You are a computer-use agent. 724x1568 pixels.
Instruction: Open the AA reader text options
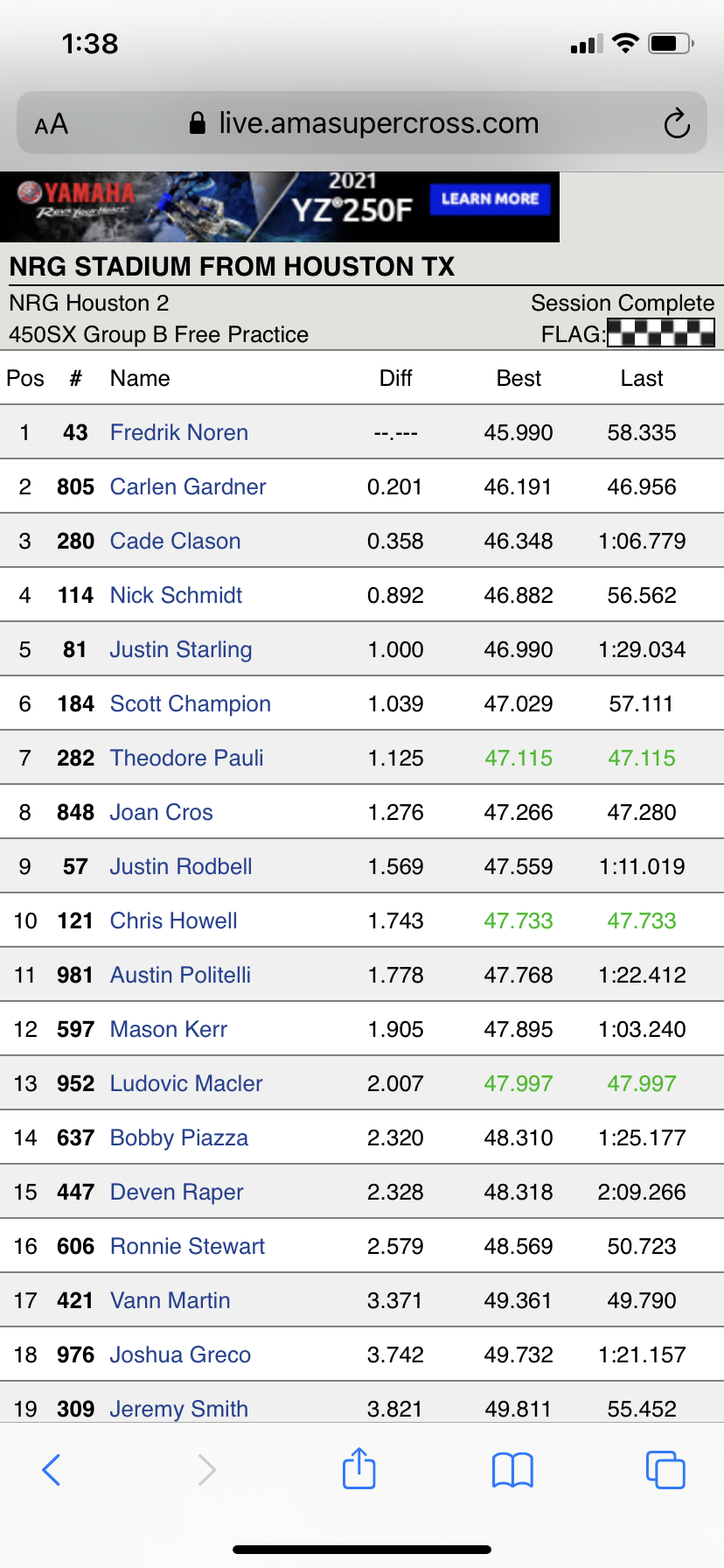pos(52,124)
